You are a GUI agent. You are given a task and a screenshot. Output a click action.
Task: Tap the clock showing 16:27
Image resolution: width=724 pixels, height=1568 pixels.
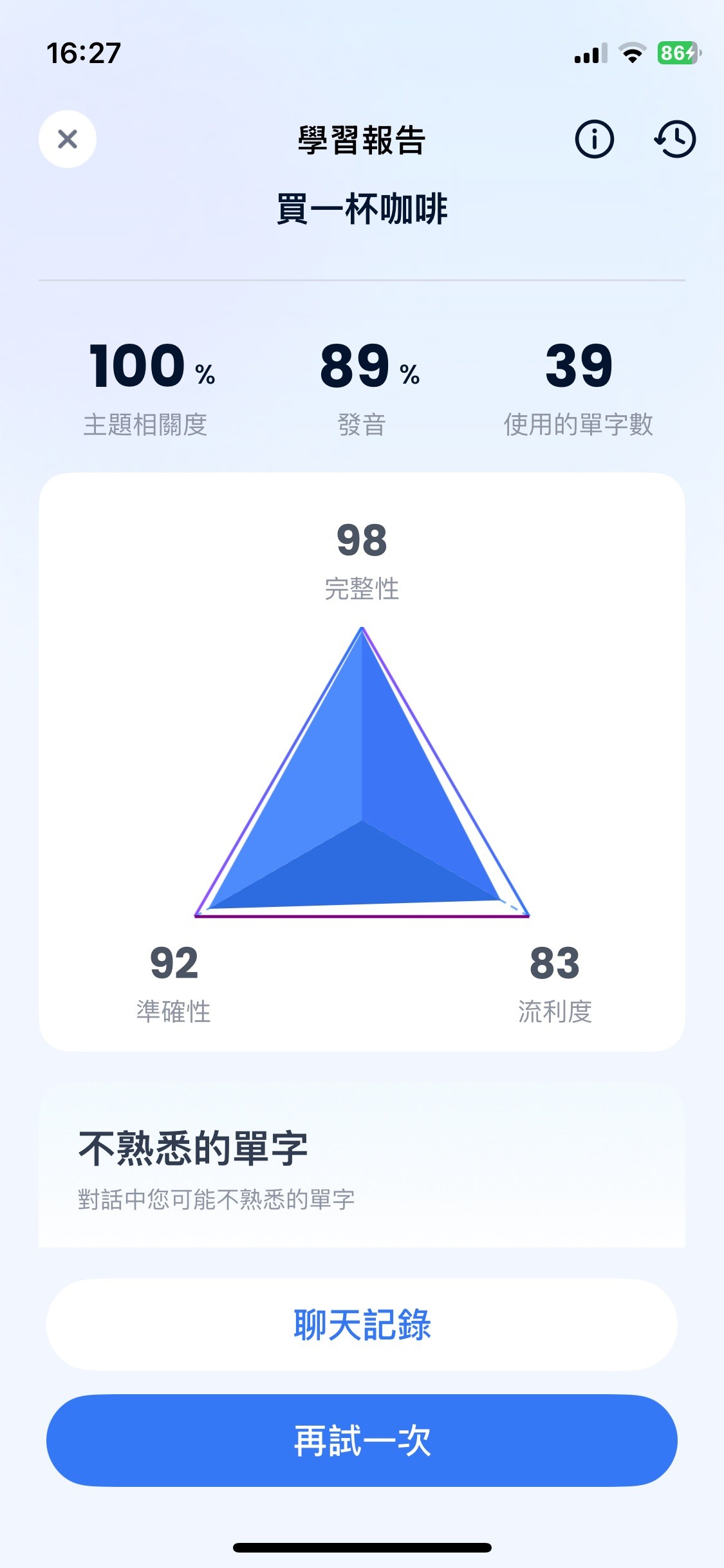pos(84,54)
